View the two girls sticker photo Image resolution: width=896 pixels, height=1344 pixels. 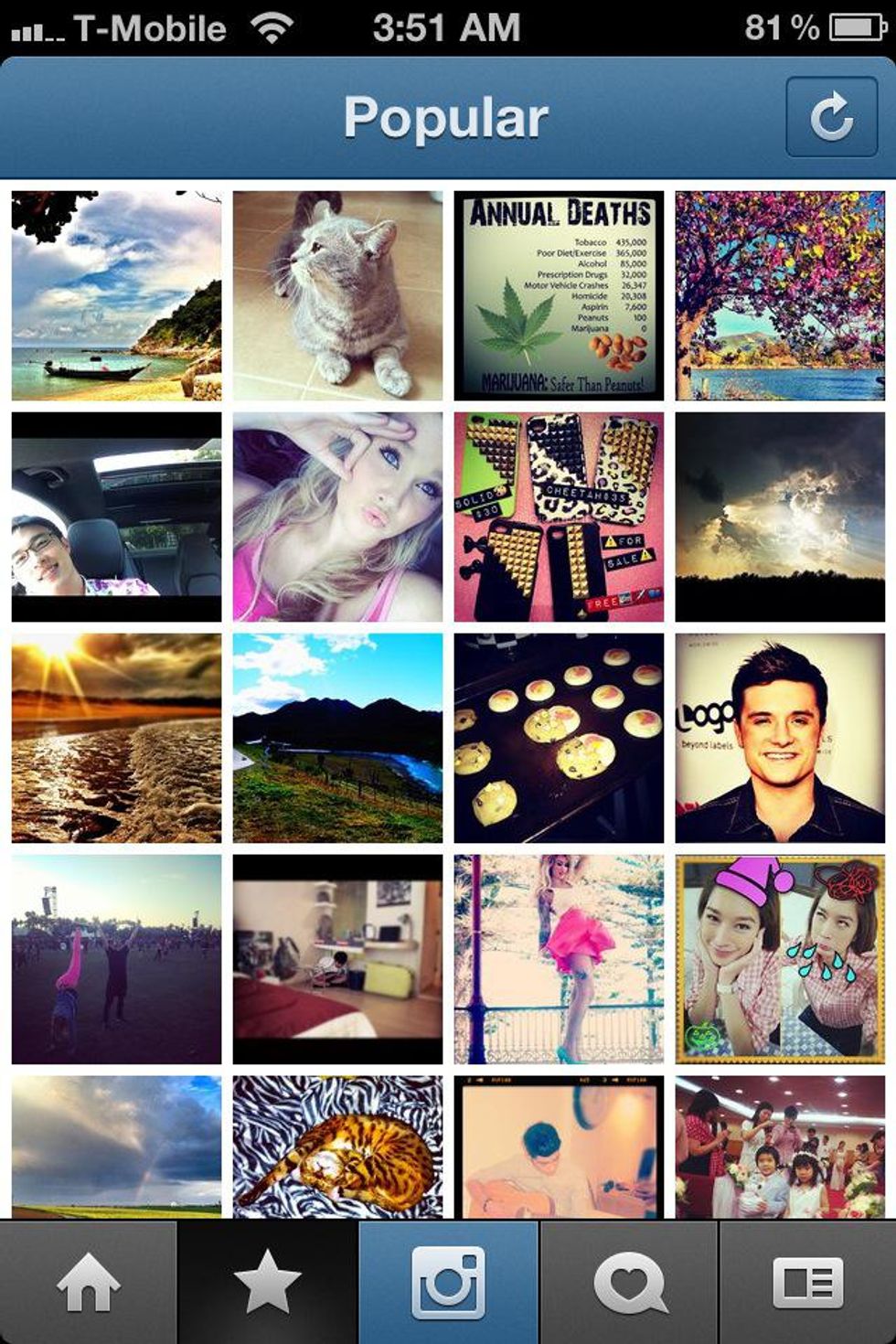[x=780, y=959]
